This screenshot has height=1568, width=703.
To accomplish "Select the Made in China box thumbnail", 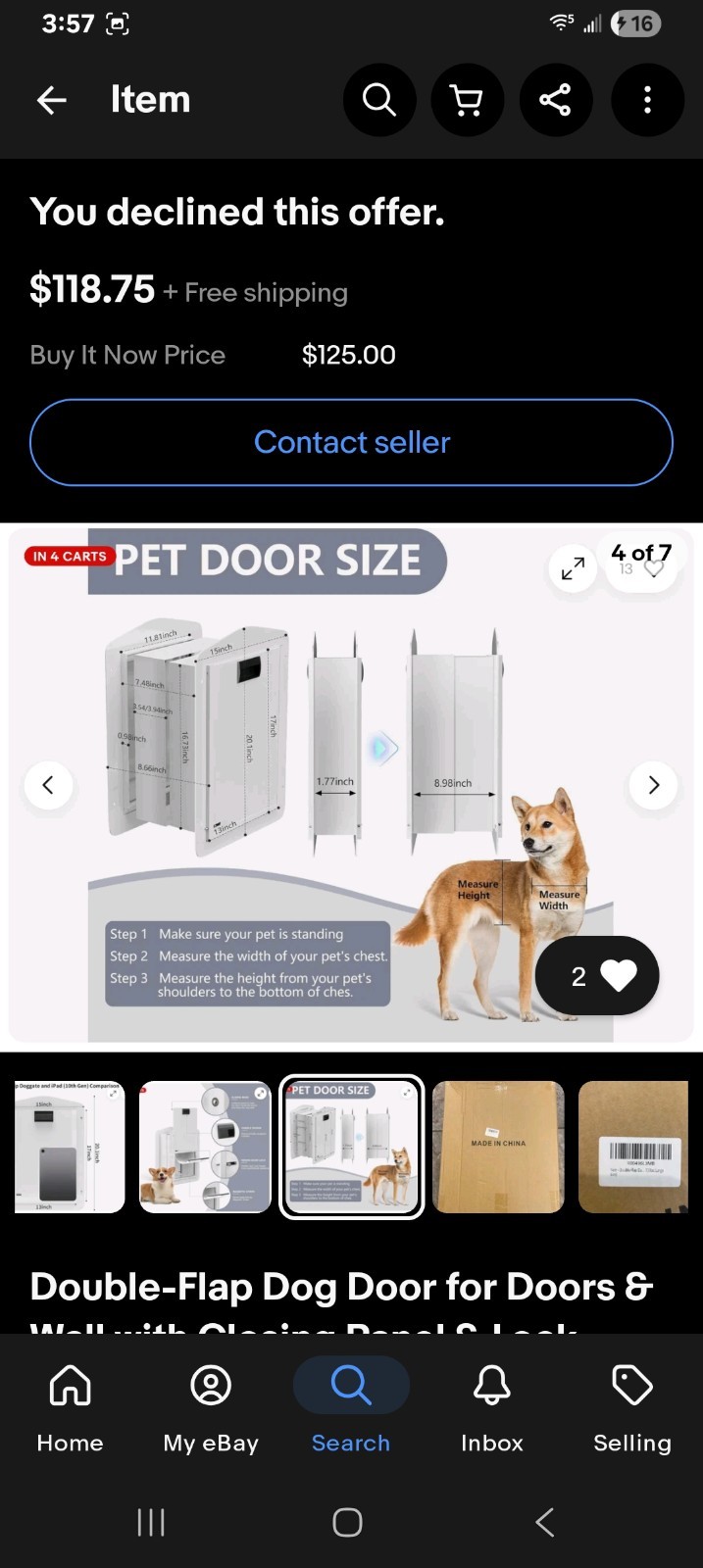I will click(x=498, y=1147).
